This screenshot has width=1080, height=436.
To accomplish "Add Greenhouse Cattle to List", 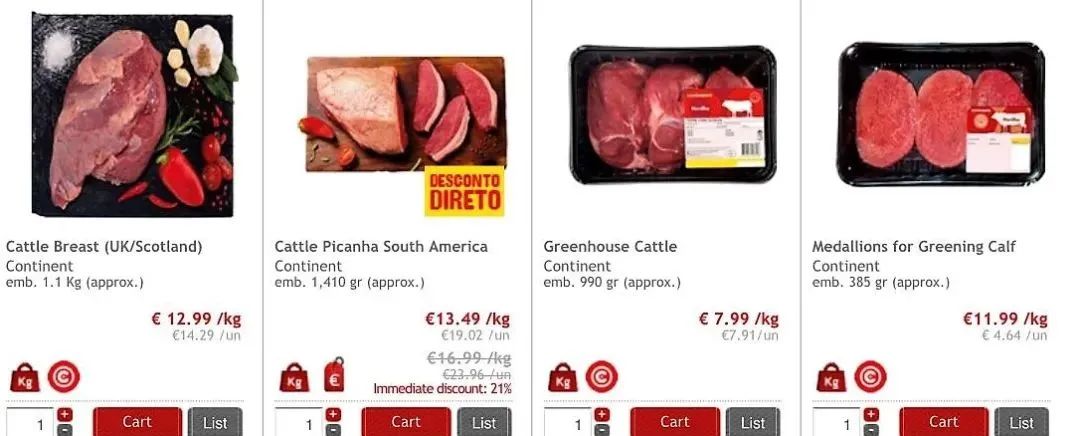I will tap(753, 422).
